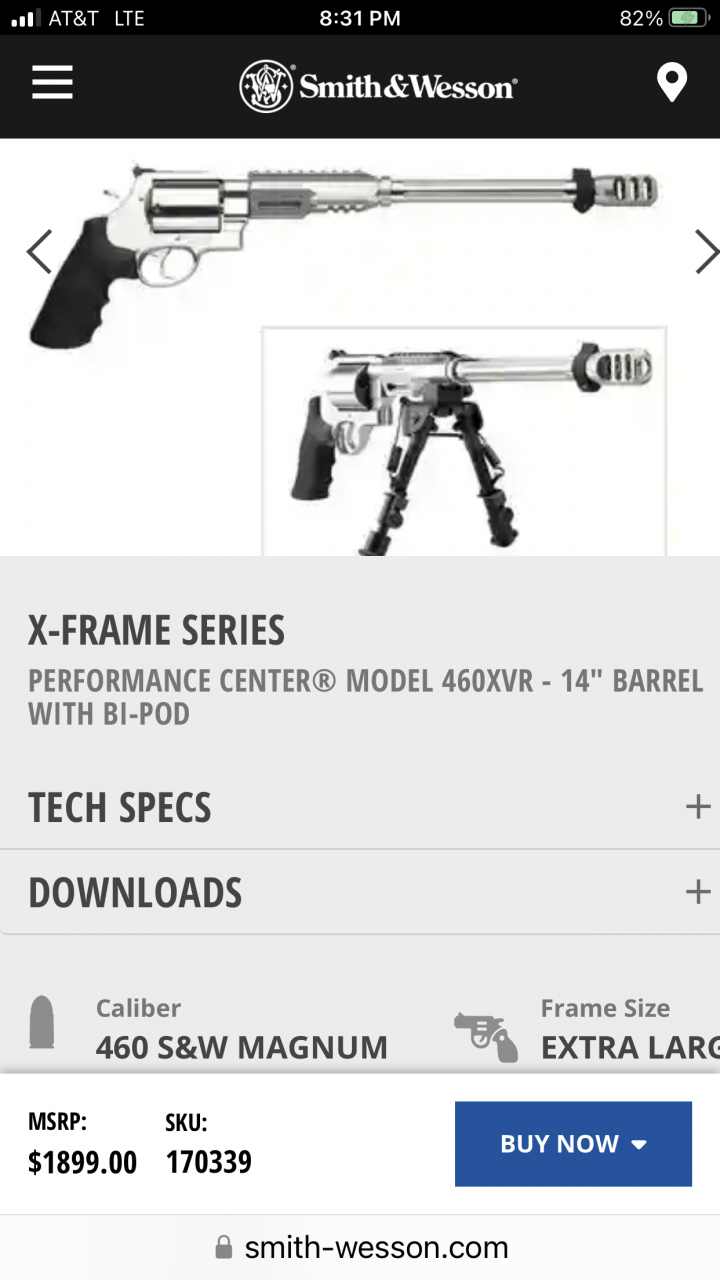Show the next product image
The width and height of the screenshot is (720, 1280).
click(x=705, y=252)
